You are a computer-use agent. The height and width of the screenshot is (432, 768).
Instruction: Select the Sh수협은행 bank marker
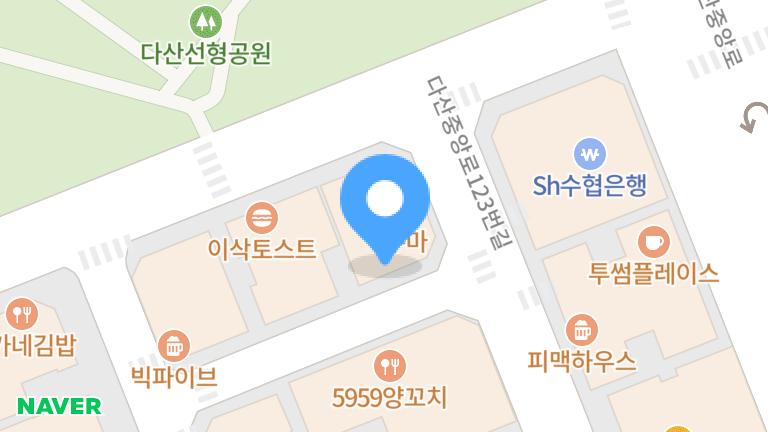point(590,155)
